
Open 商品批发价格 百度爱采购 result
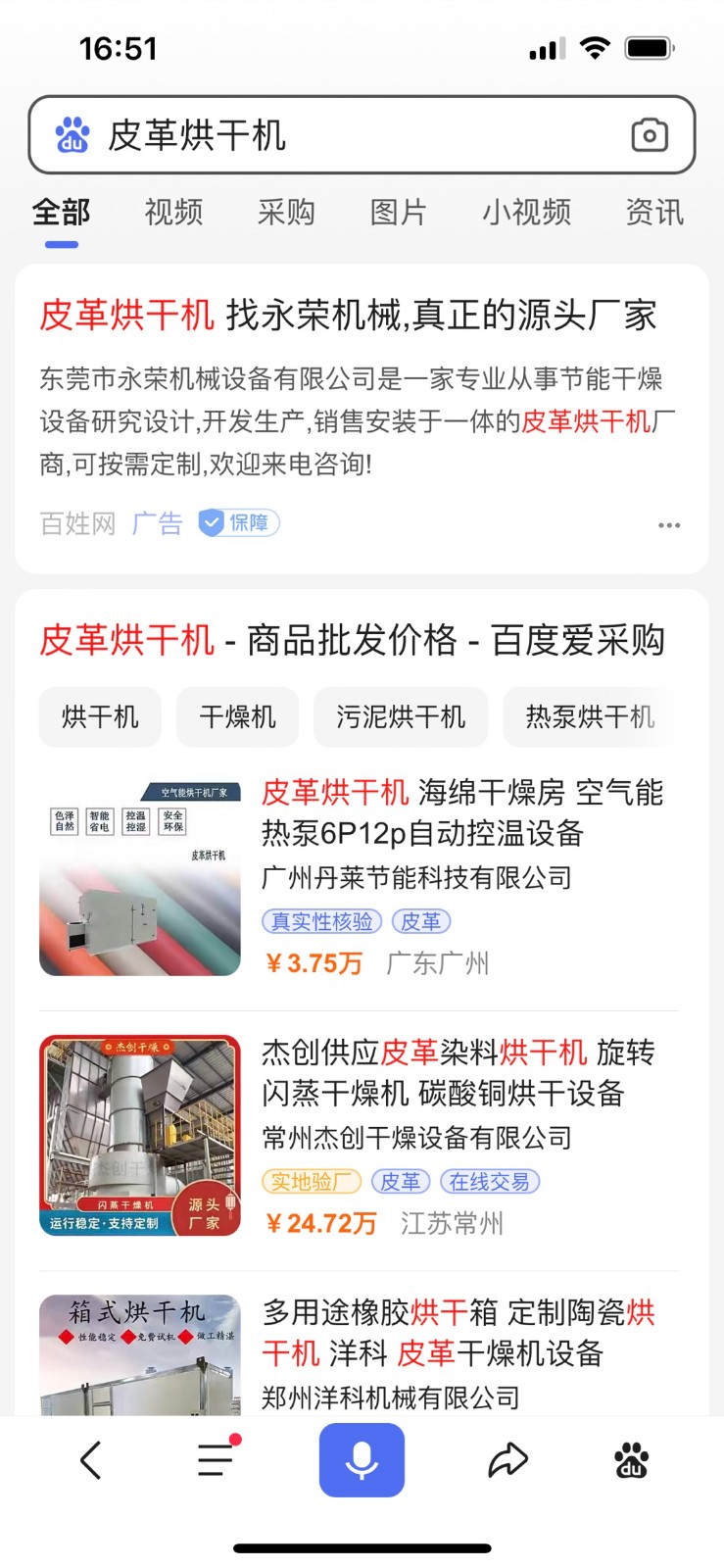(352, 640)
